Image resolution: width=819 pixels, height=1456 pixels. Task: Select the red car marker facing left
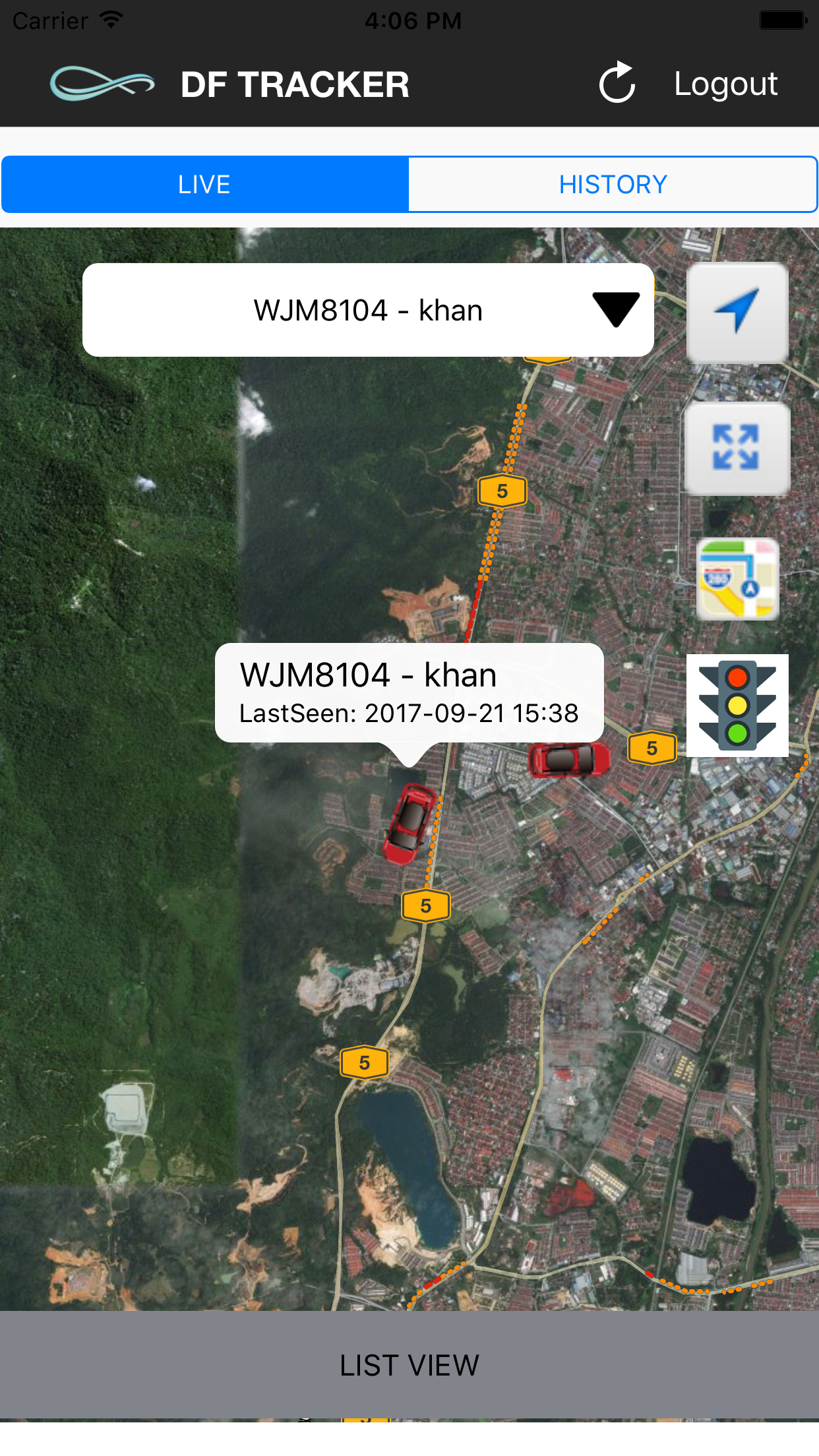[x=570, y=760]
